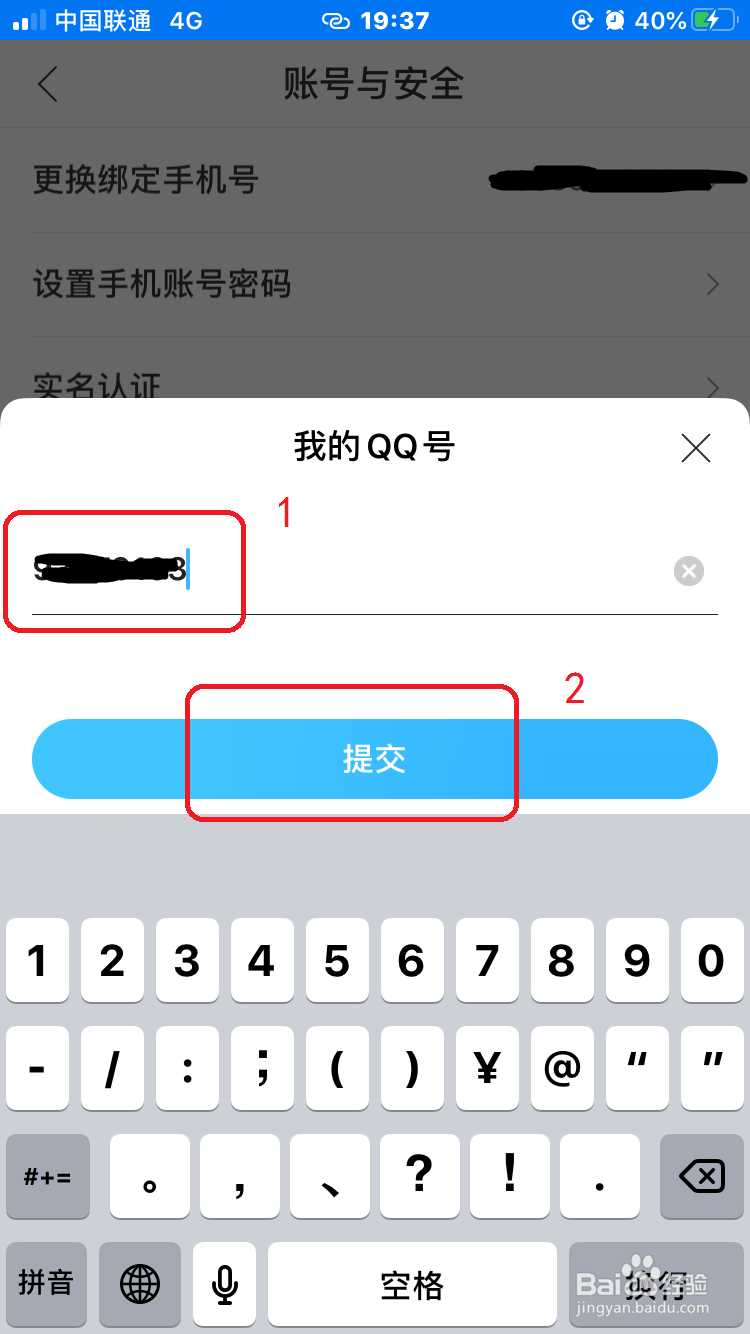
Task: Tap the orientation lock icon in status bar
Action: [x=581, y=18]
